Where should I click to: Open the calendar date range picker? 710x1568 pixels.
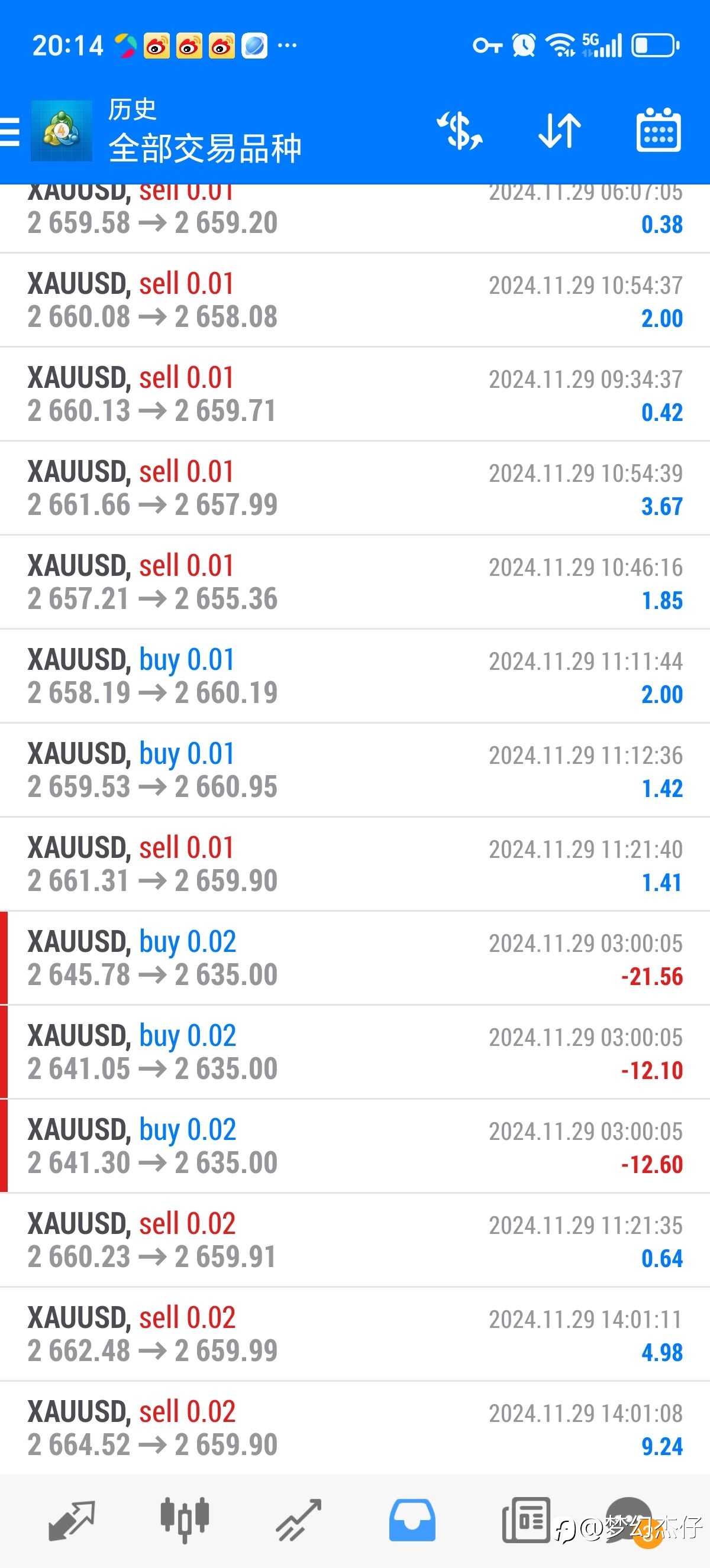coord(659,129)
